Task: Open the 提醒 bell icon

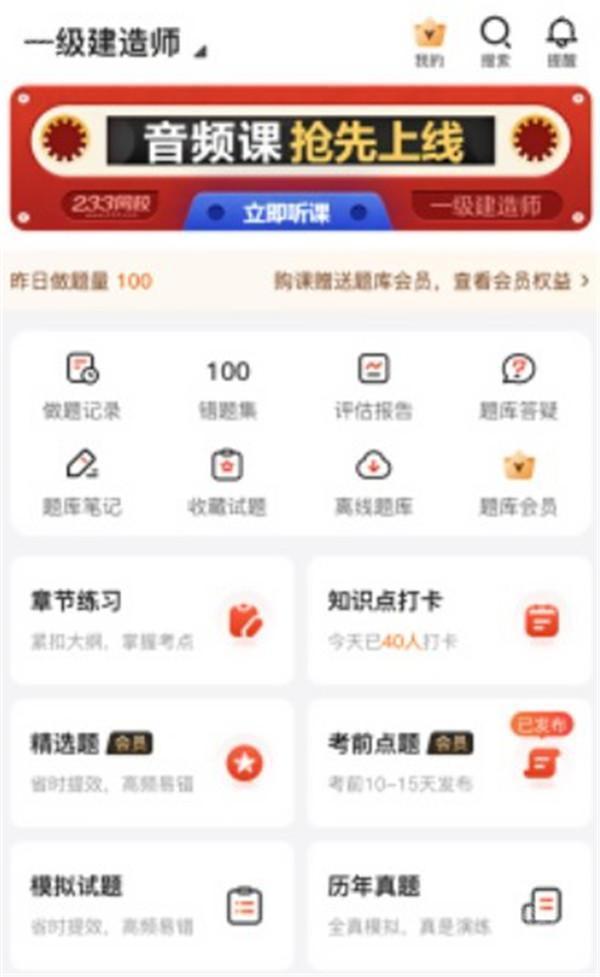Action: (x=561, y=43)
